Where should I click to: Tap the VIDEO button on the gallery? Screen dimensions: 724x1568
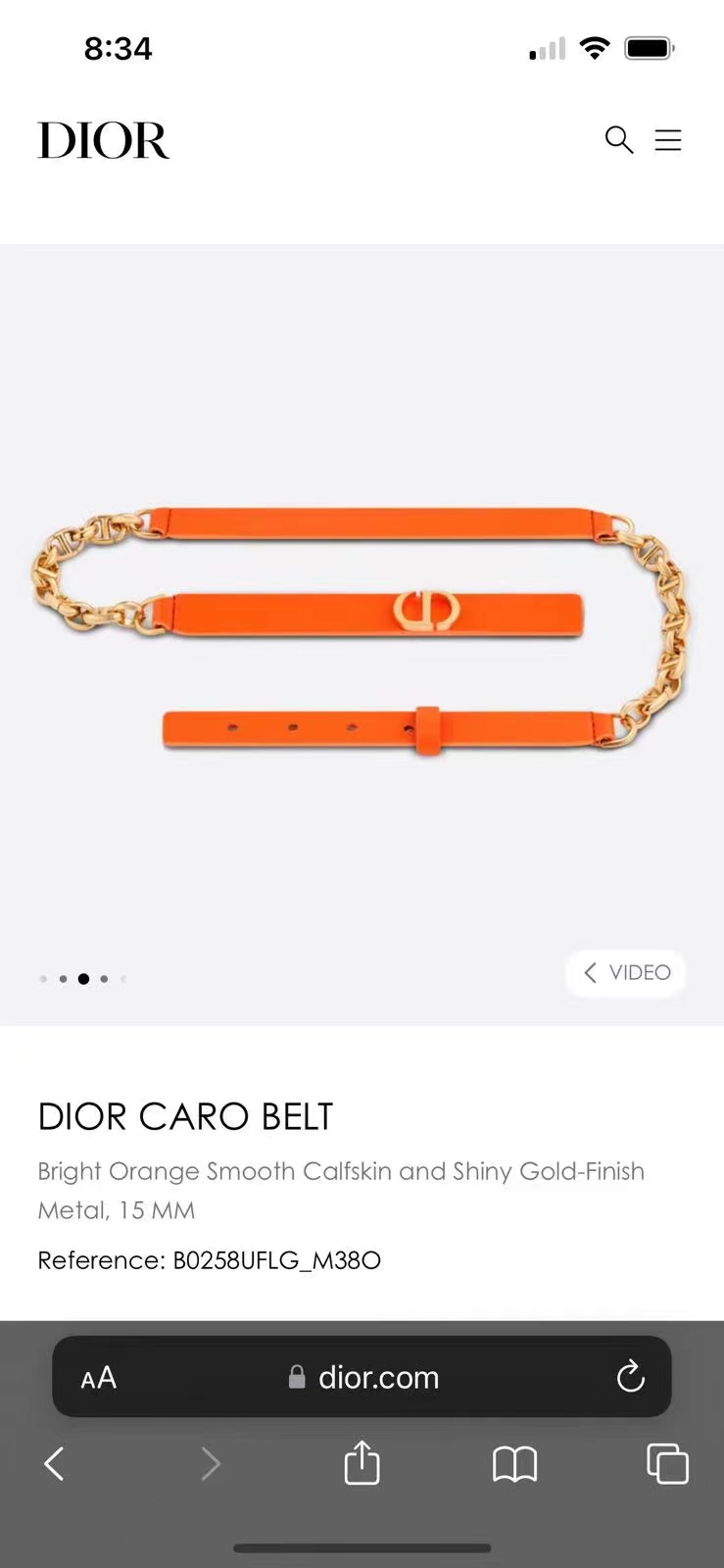click(626, 972)
